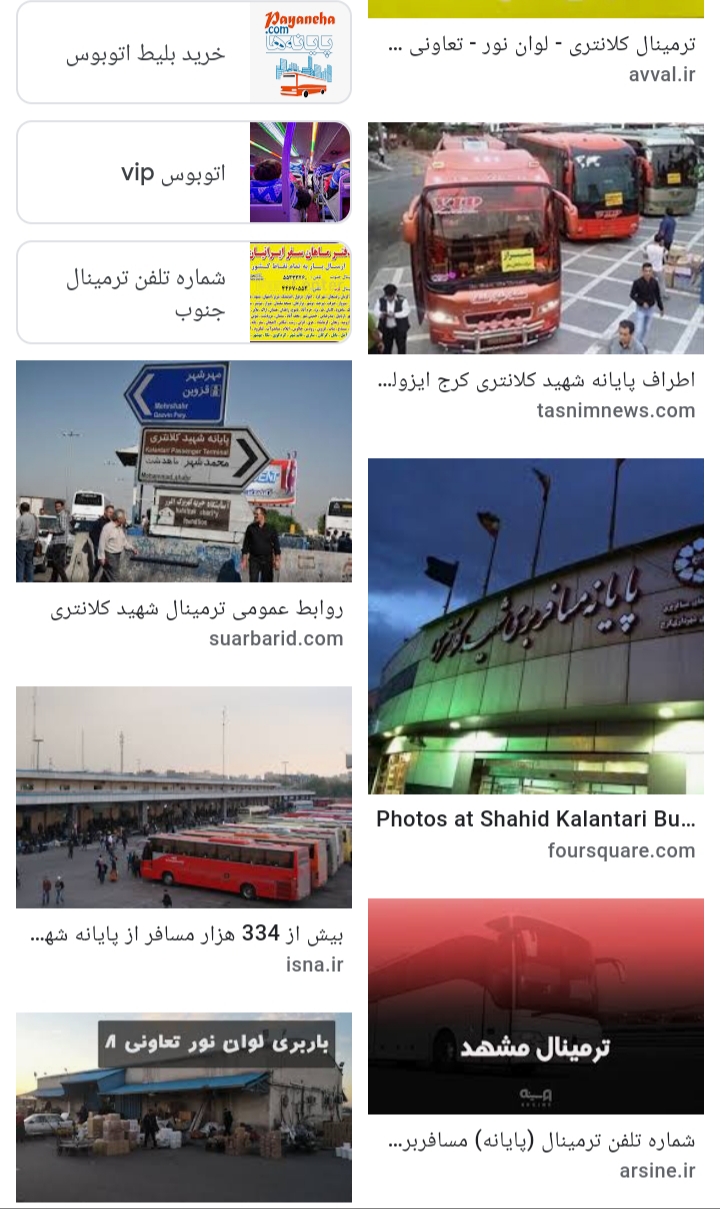Select the خرید بلیط اتوبوس suggestion chip
Screen dimensions: 720x1209
[x=184, y=53]
